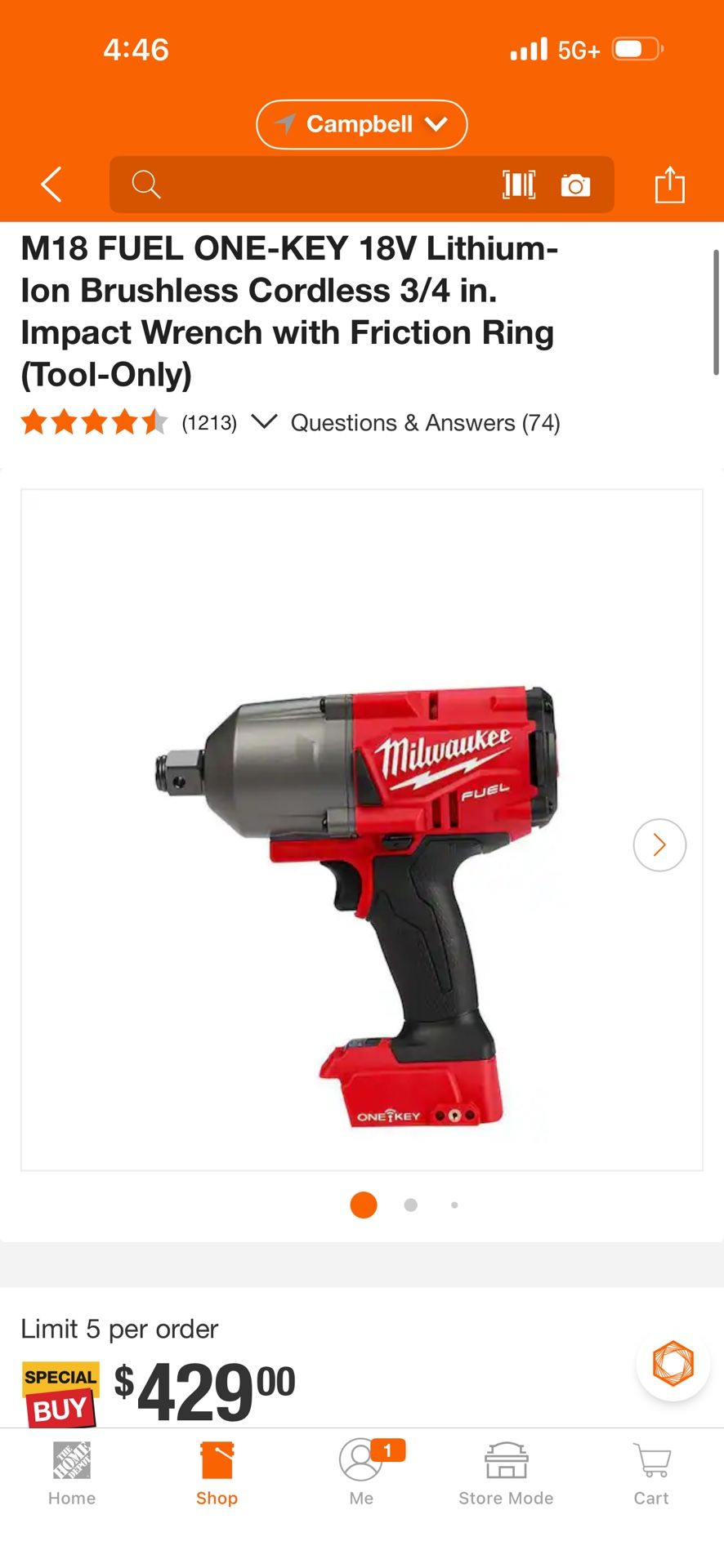View the 1213 customer reviews
724x1568 pixels.
(x=208, y=423)
